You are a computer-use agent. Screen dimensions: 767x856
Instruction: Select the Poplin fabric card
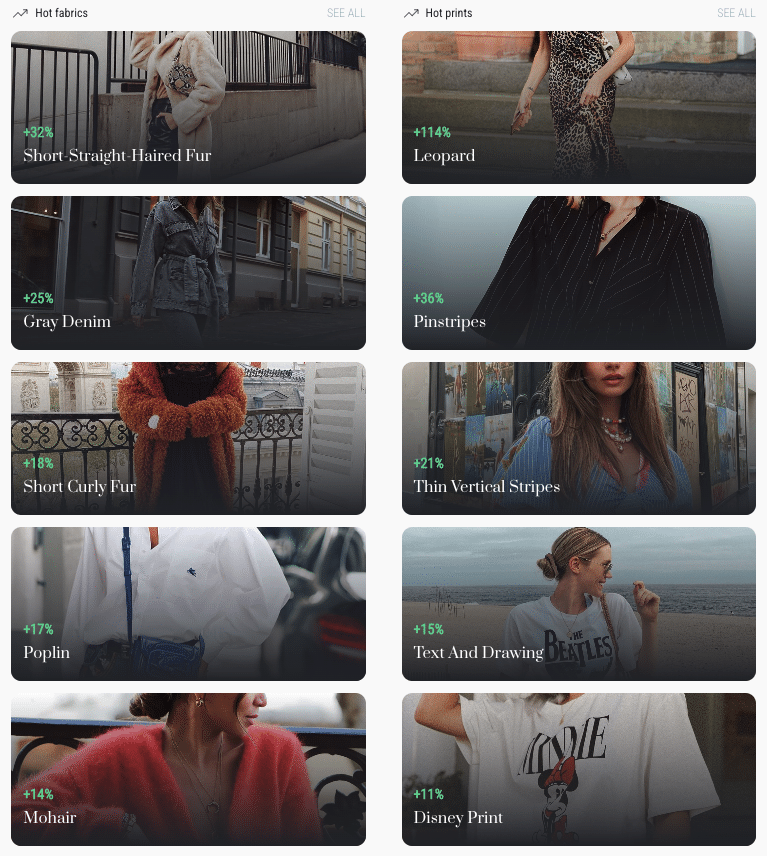188,604
